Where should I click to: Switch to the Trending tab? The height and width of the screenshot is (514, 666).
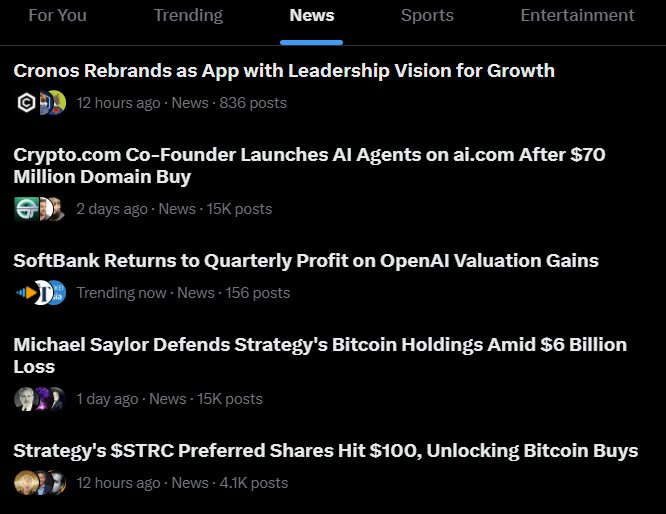point(188,16)
